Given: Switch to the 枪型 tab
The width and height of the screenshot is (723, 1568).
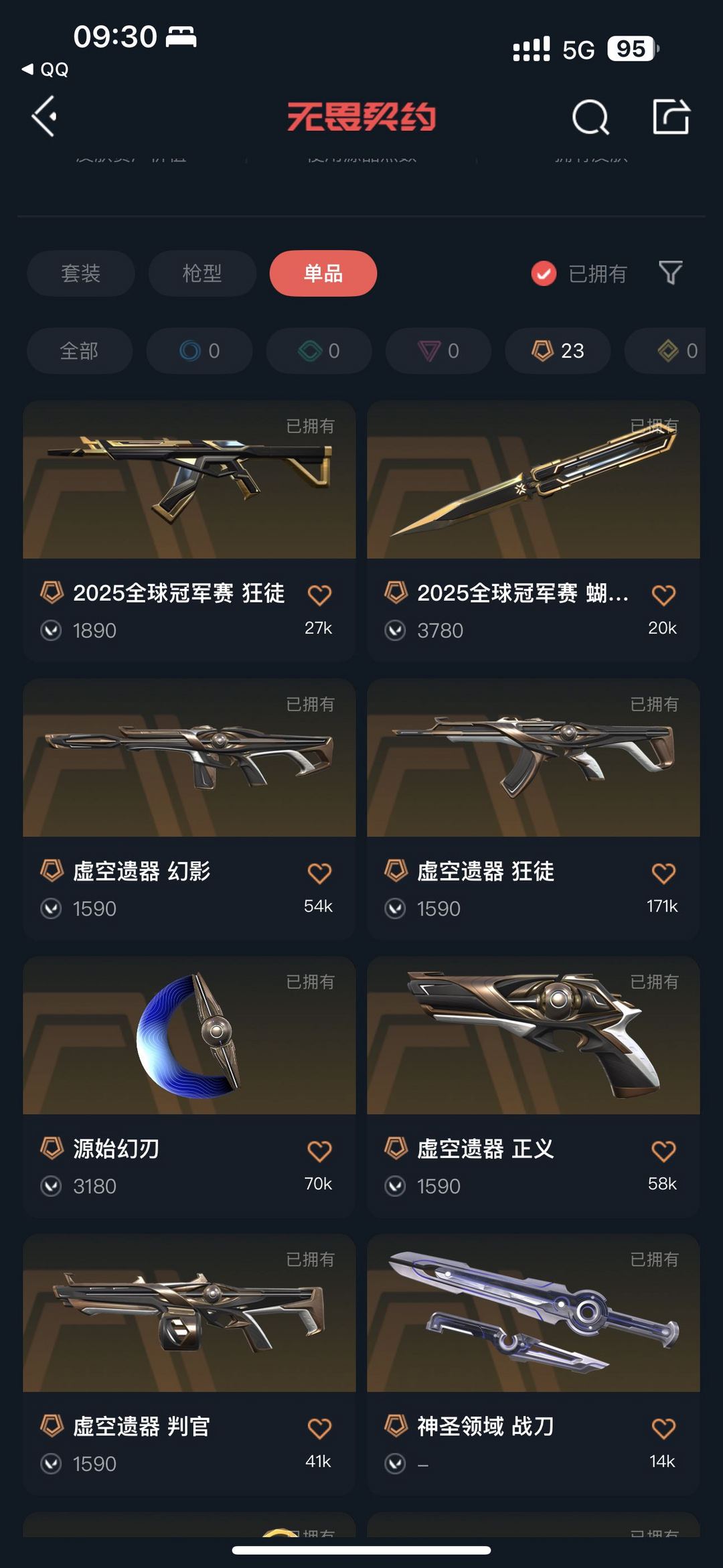Looking at the screenshot, I should 202,273.
